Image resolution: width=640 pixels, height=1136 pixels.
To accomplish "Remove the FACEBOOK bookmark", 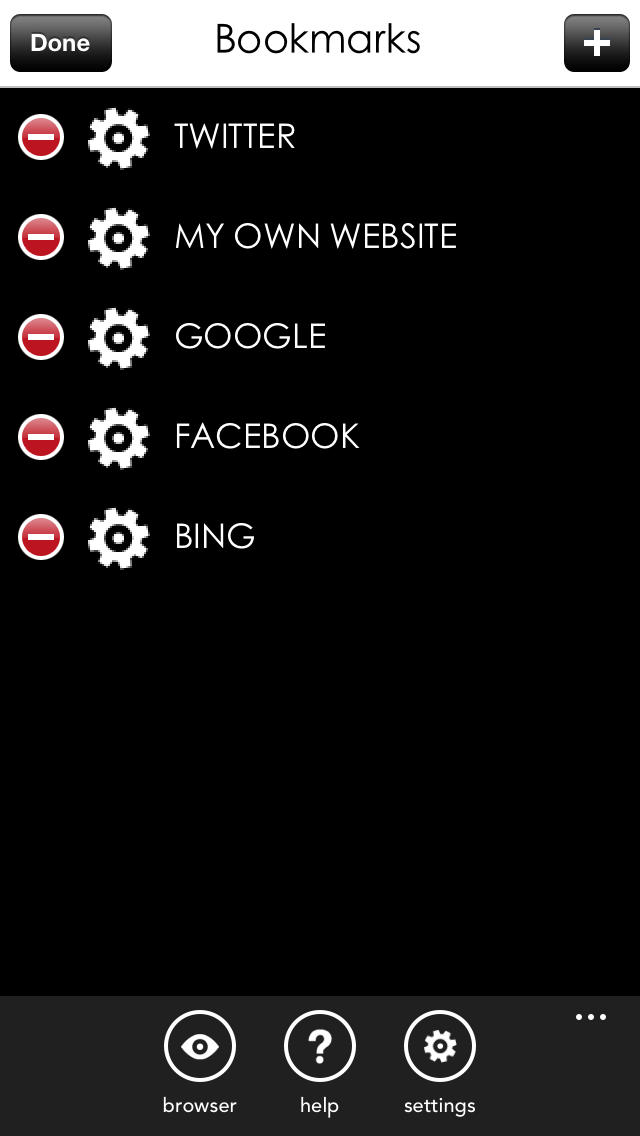I will [41, 437].
